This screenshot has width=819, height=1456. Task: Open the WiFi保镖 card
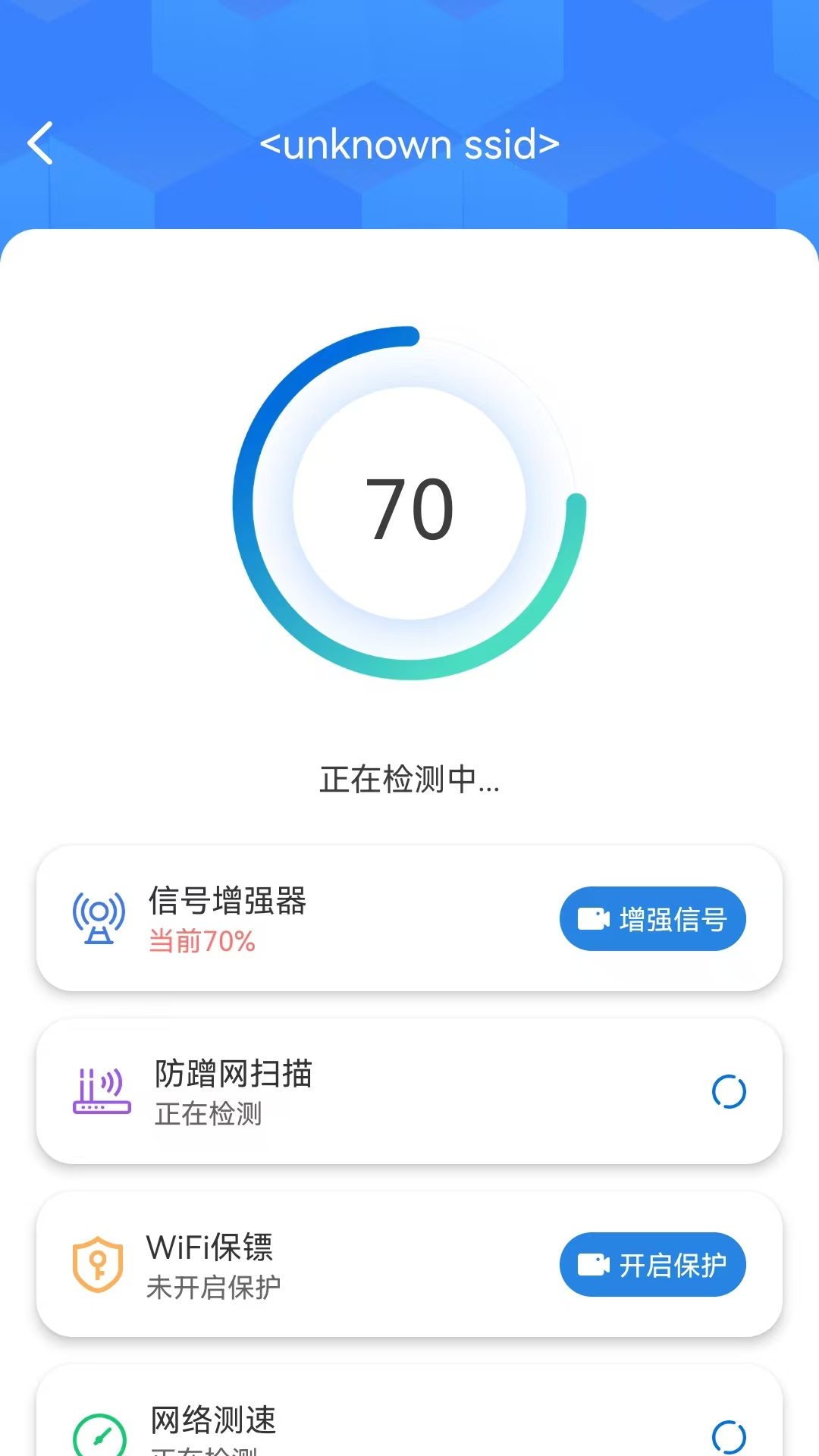303,1264
